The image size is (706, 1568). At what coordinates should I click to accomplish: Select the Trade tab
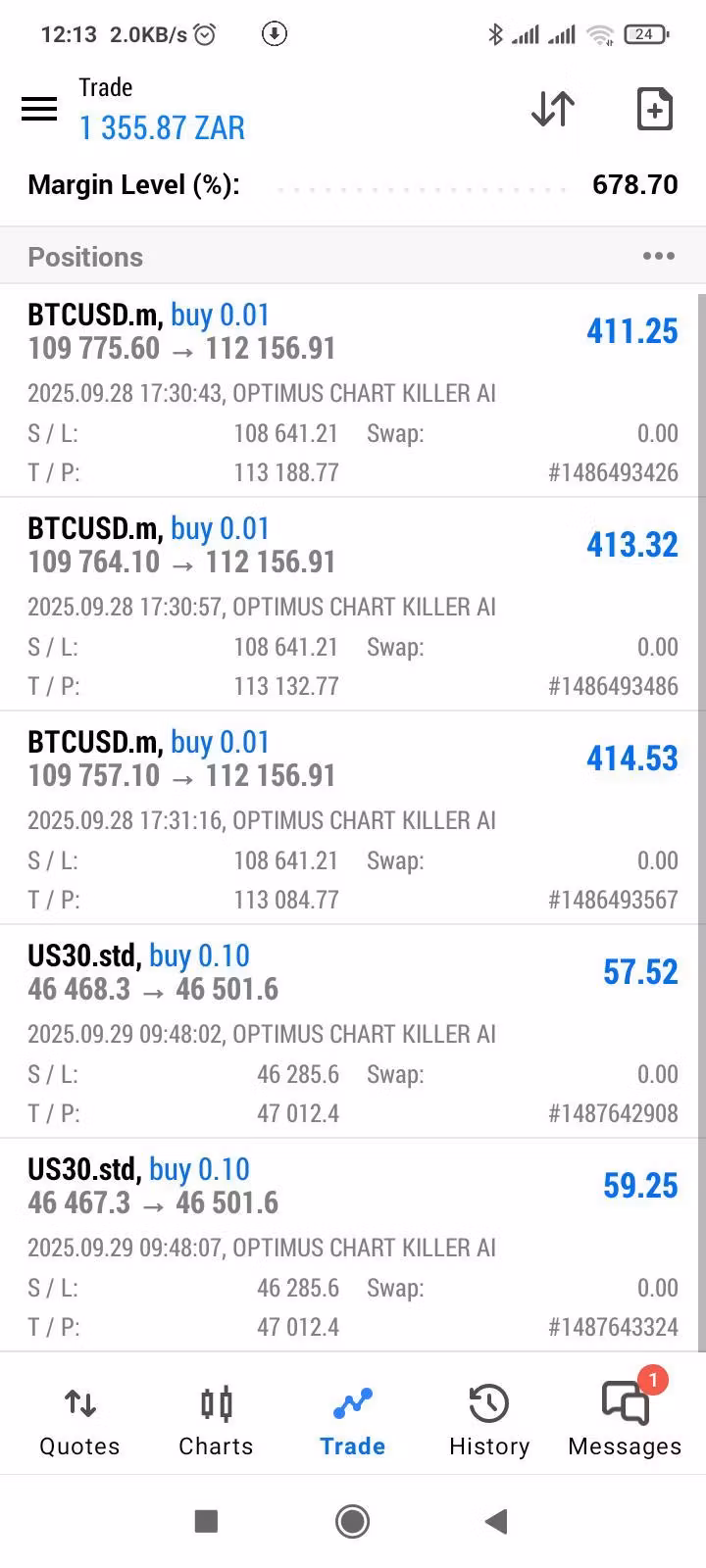pyautogui.click(x=352, y=1422)
